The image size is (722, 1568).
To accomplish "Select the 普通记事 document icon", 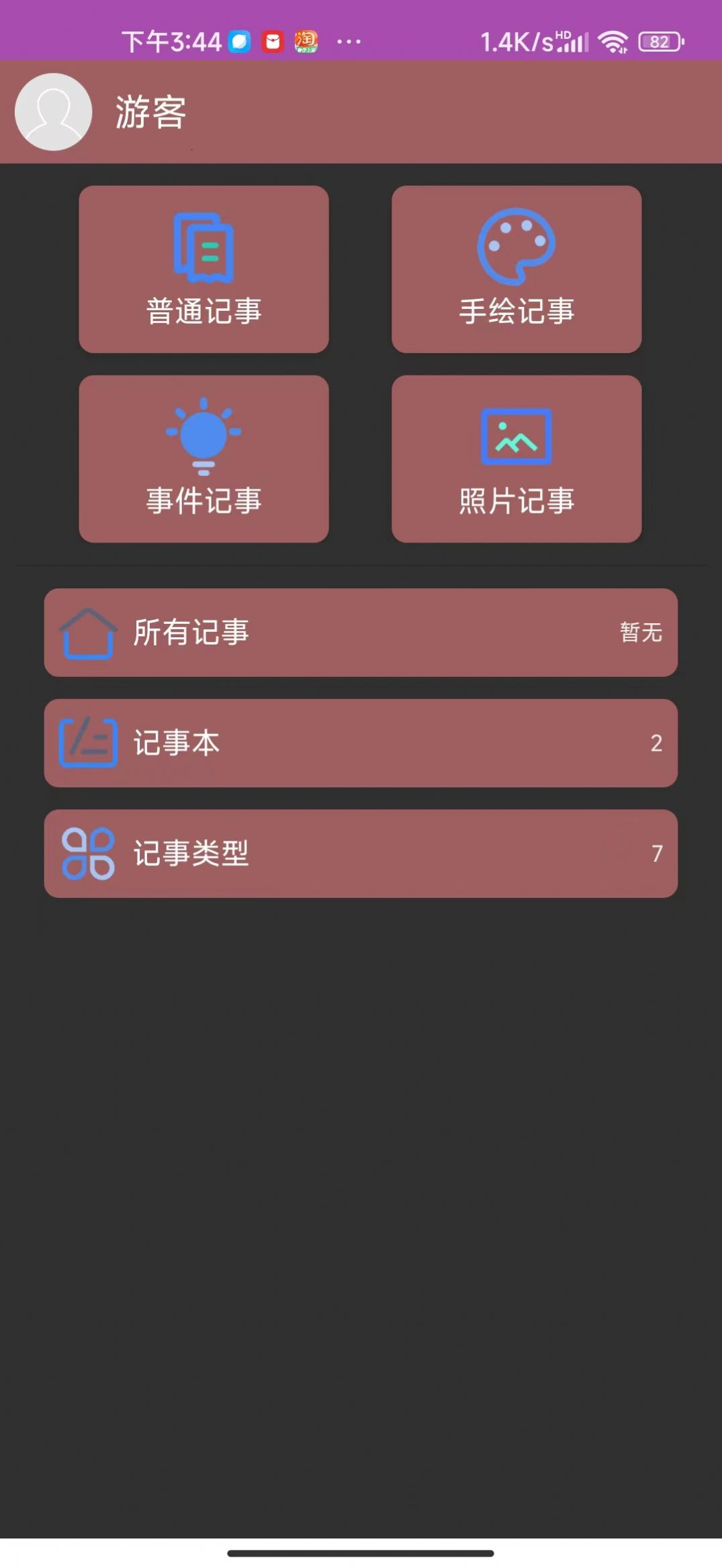I will [203, 247].
